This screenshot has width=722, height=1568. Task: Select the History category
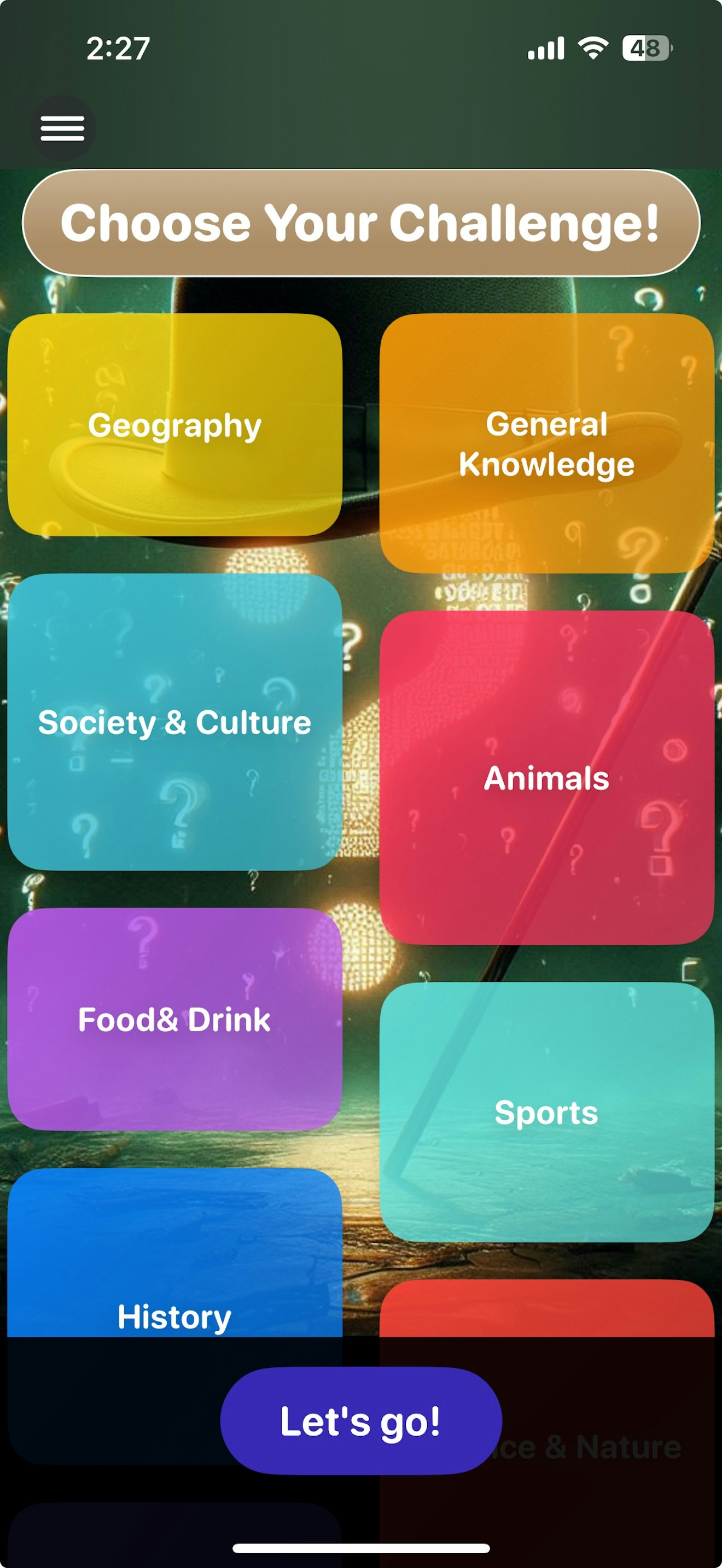174,1278
